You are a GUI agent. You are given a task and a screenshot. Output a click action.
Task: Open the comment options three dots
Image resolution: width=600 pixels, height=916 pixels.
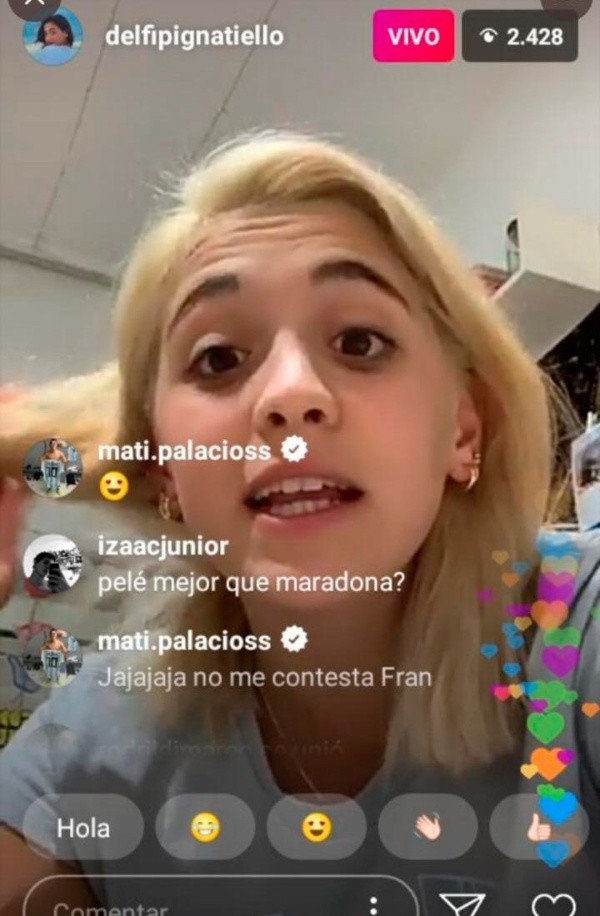click(374, 904)
